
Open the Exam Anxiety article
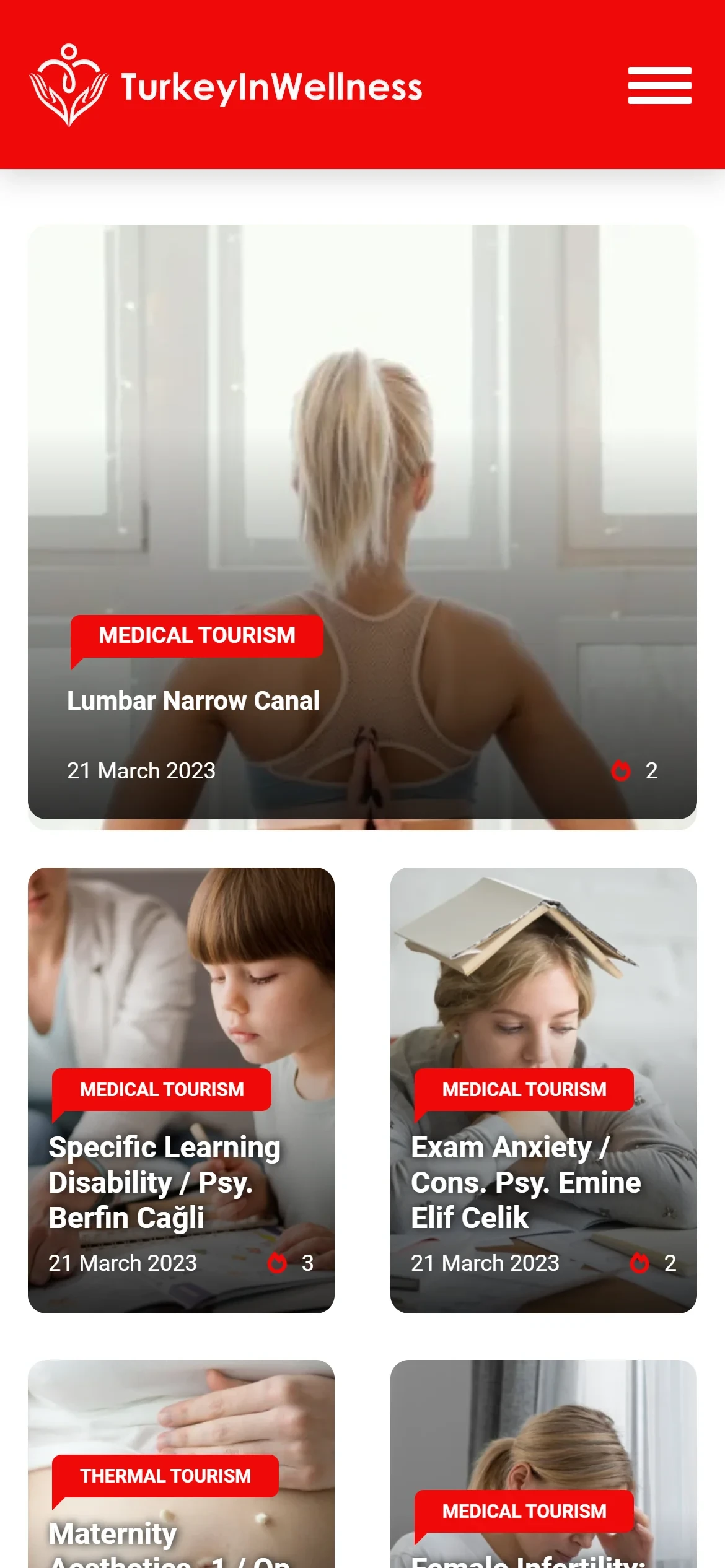coord(525,1182)
